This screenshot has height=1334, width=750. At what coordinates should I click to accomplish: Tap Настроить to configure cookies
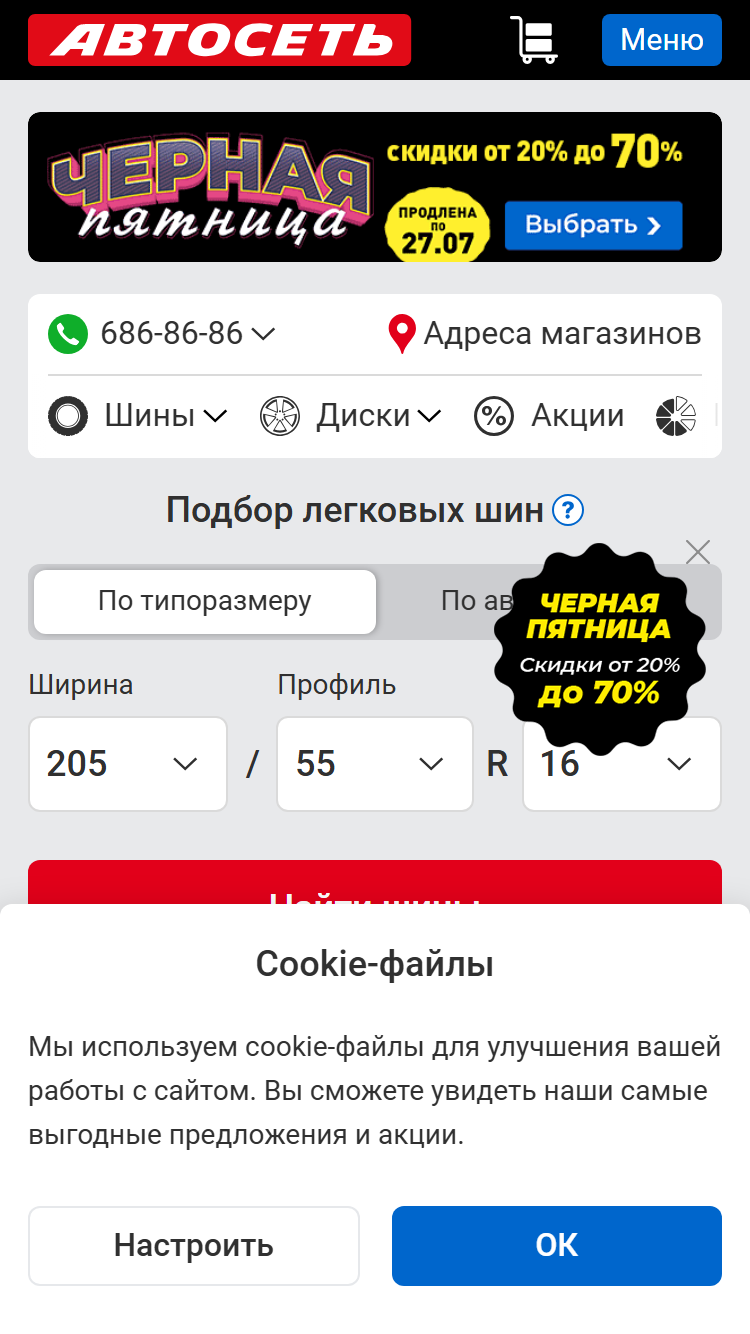tap(194, 1245)
